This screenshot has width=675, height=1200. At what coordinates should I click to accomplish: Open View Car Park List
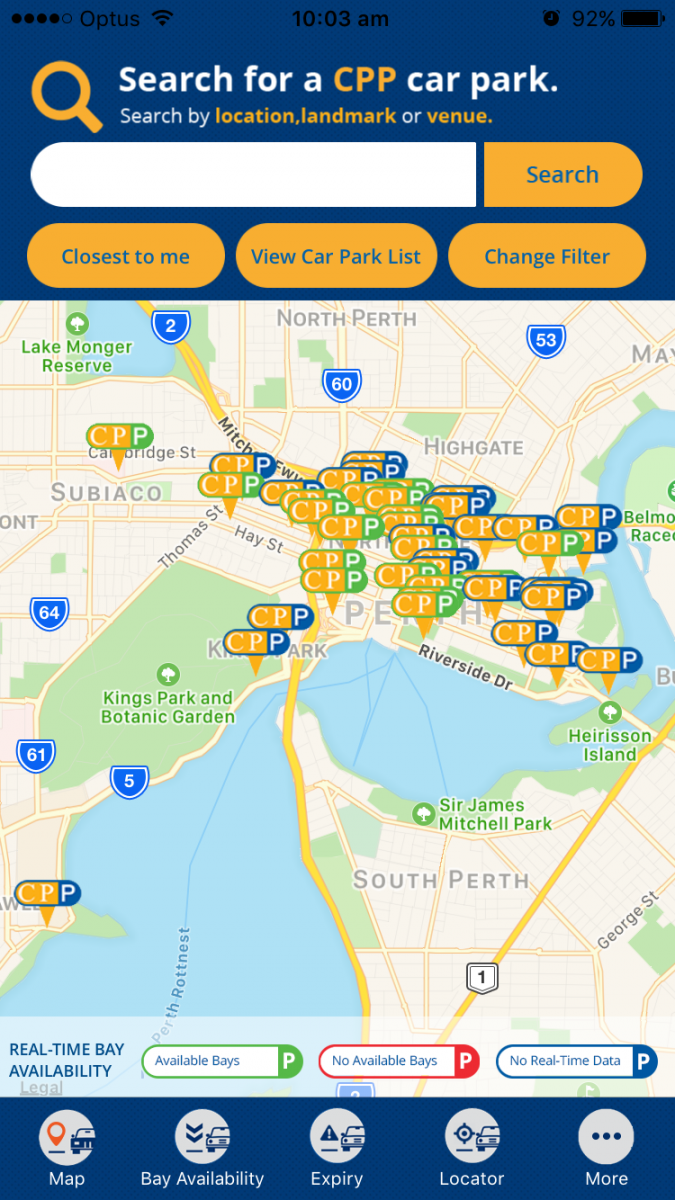(336, 257)
